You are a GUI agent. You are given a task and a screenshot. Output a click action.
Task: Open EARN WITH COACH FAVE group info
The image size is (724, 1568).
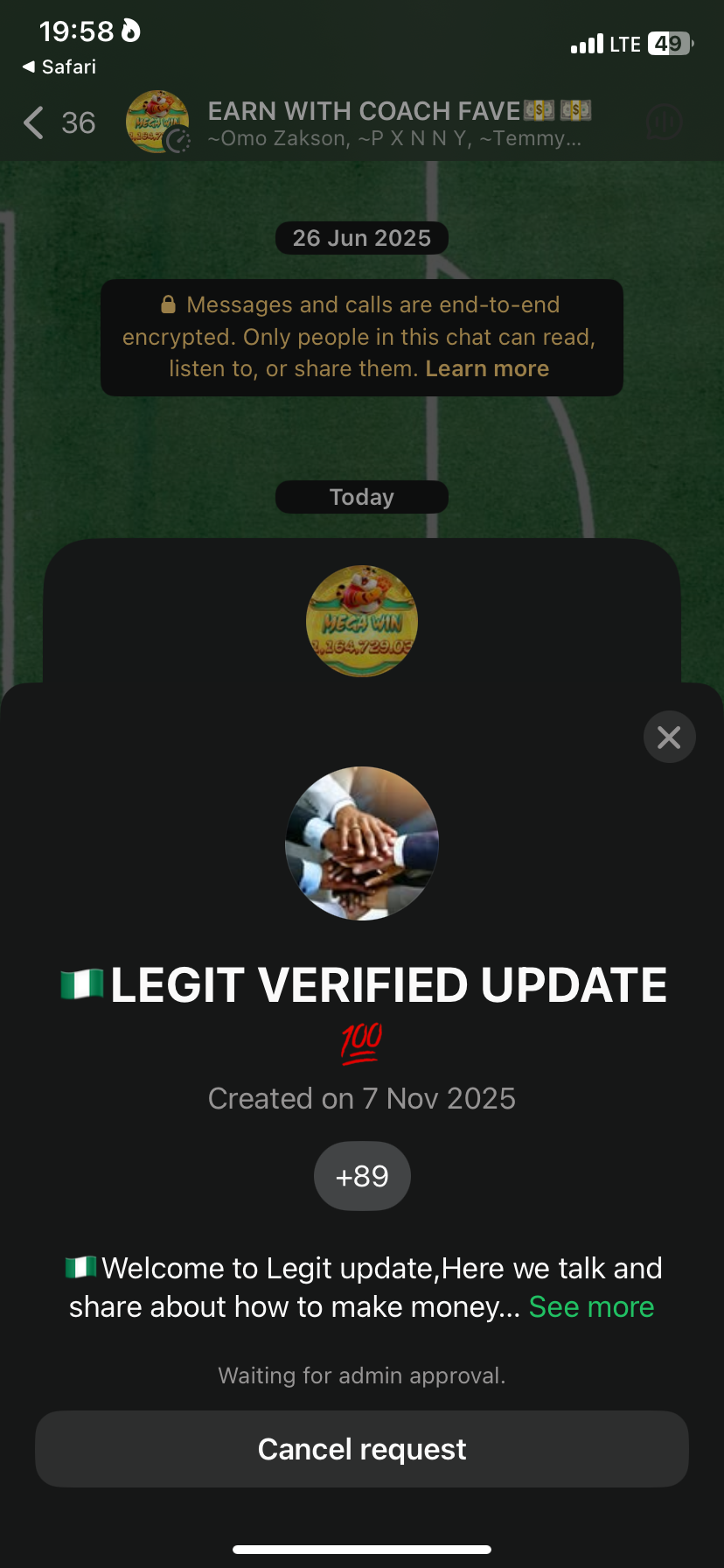click(x=393, y=122)
